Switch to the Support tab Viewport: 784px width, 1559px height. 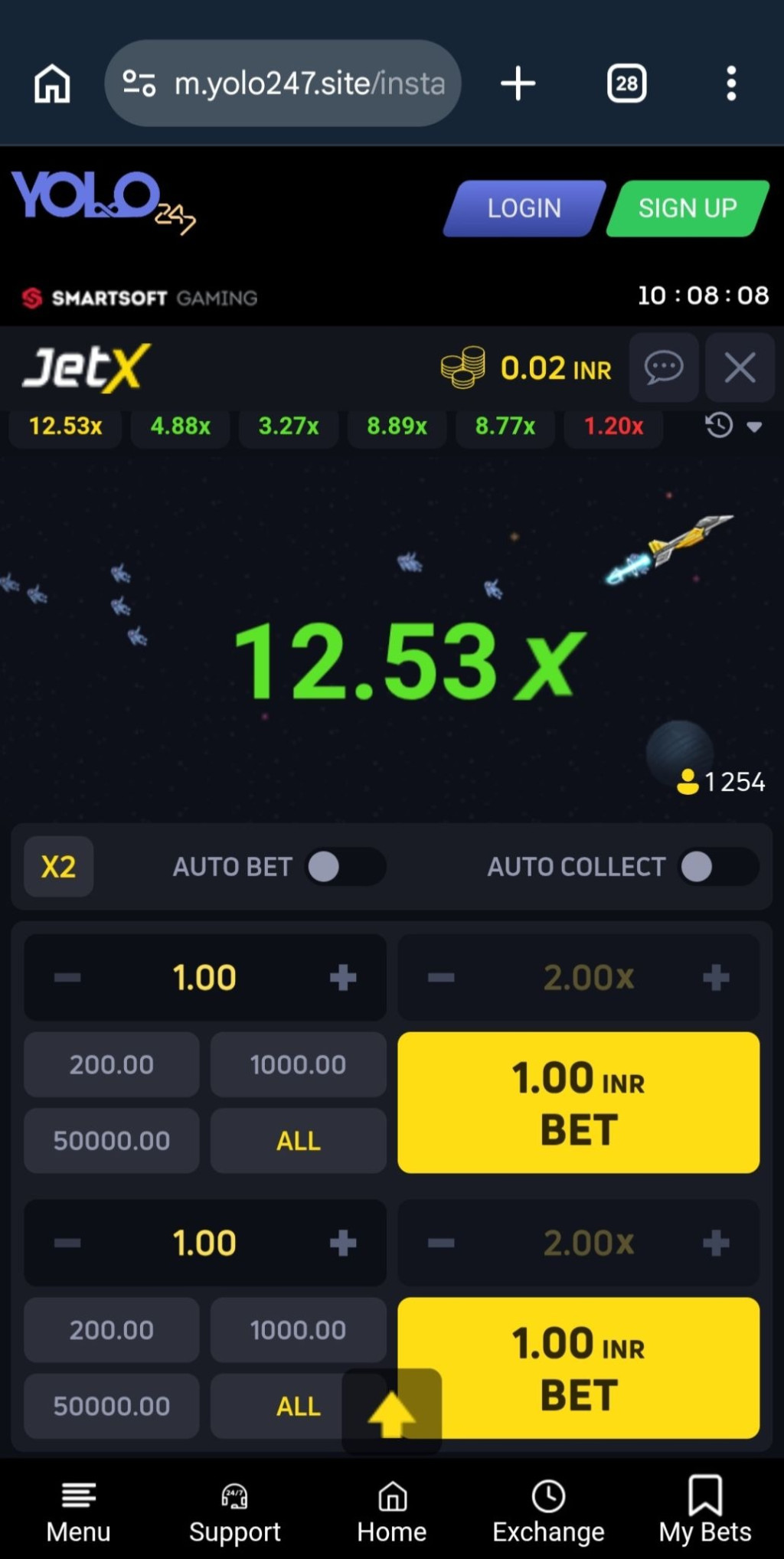(x=234, y=1510)
